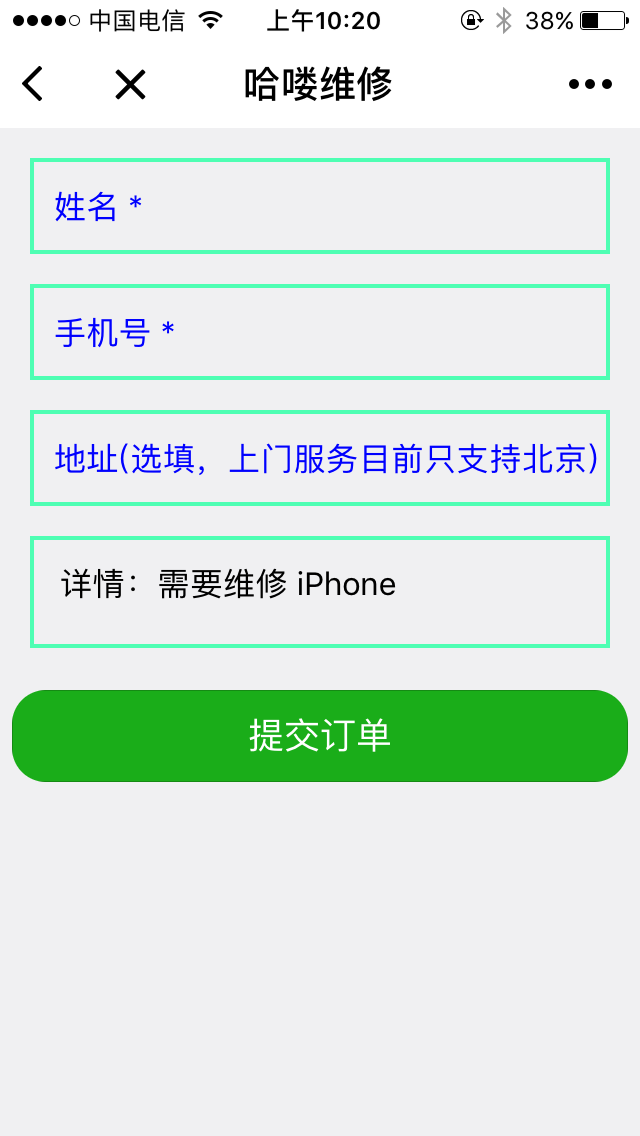Go back with the arrow icon

(33, 84)
